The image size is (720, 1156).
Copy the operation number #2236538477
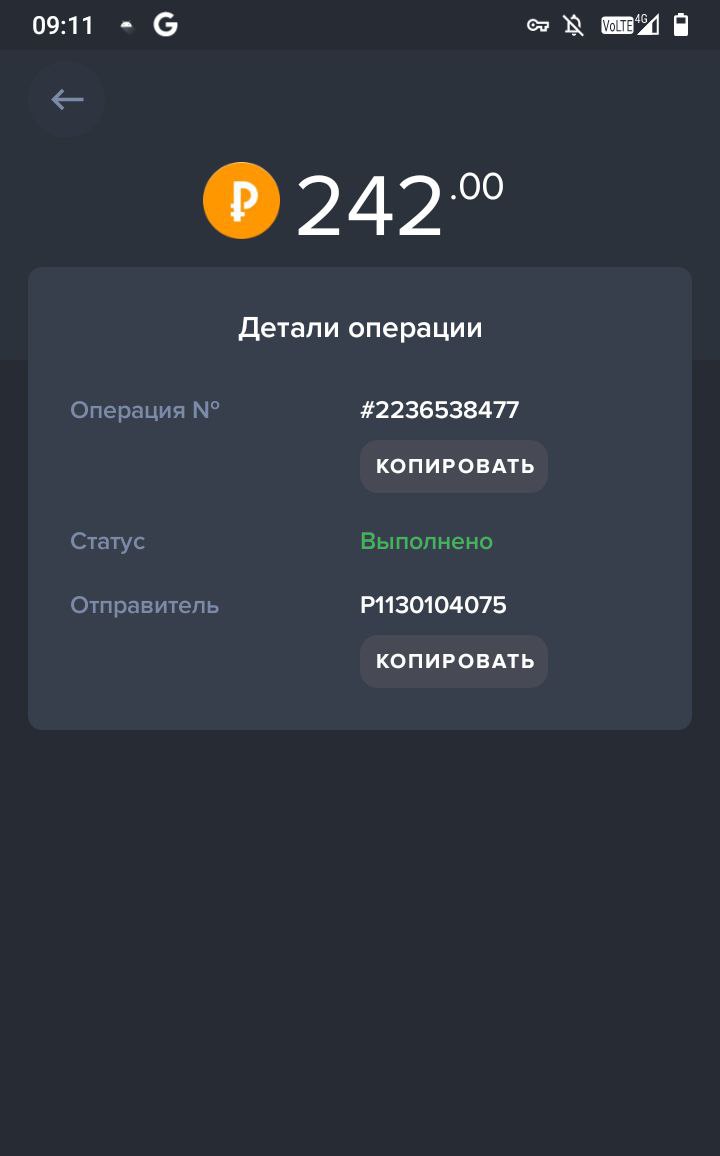click(453, 466)
